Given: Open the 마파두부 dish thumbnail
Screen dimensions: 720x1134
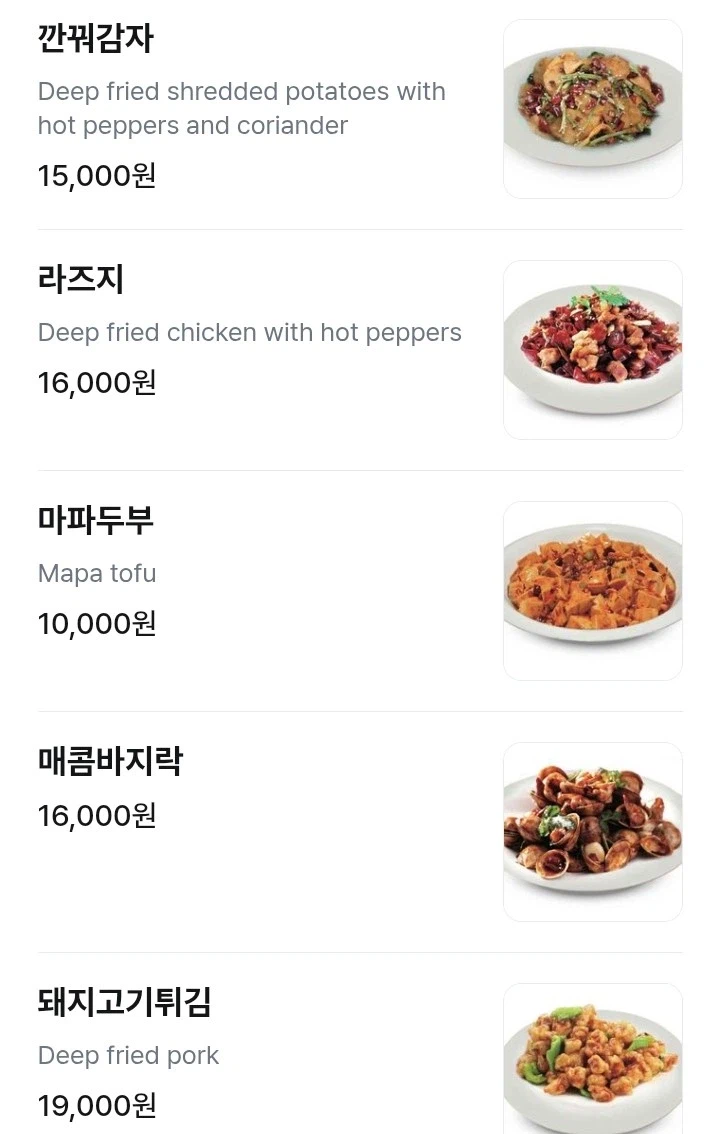Looking at the screenshot, I should [592, 589].
